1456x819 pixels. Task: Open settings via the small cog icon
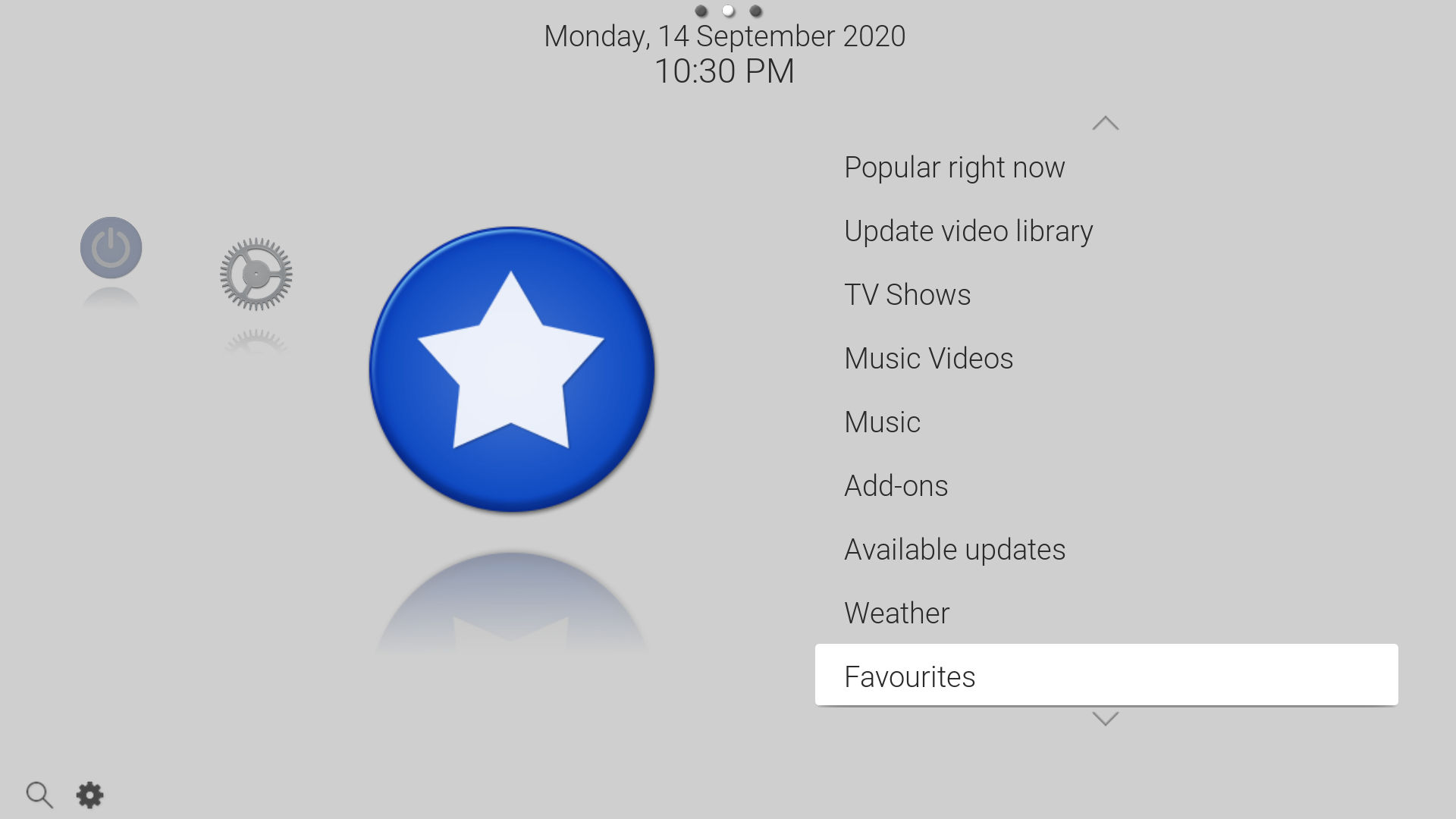pyautogui.click(x=89, y=795)
